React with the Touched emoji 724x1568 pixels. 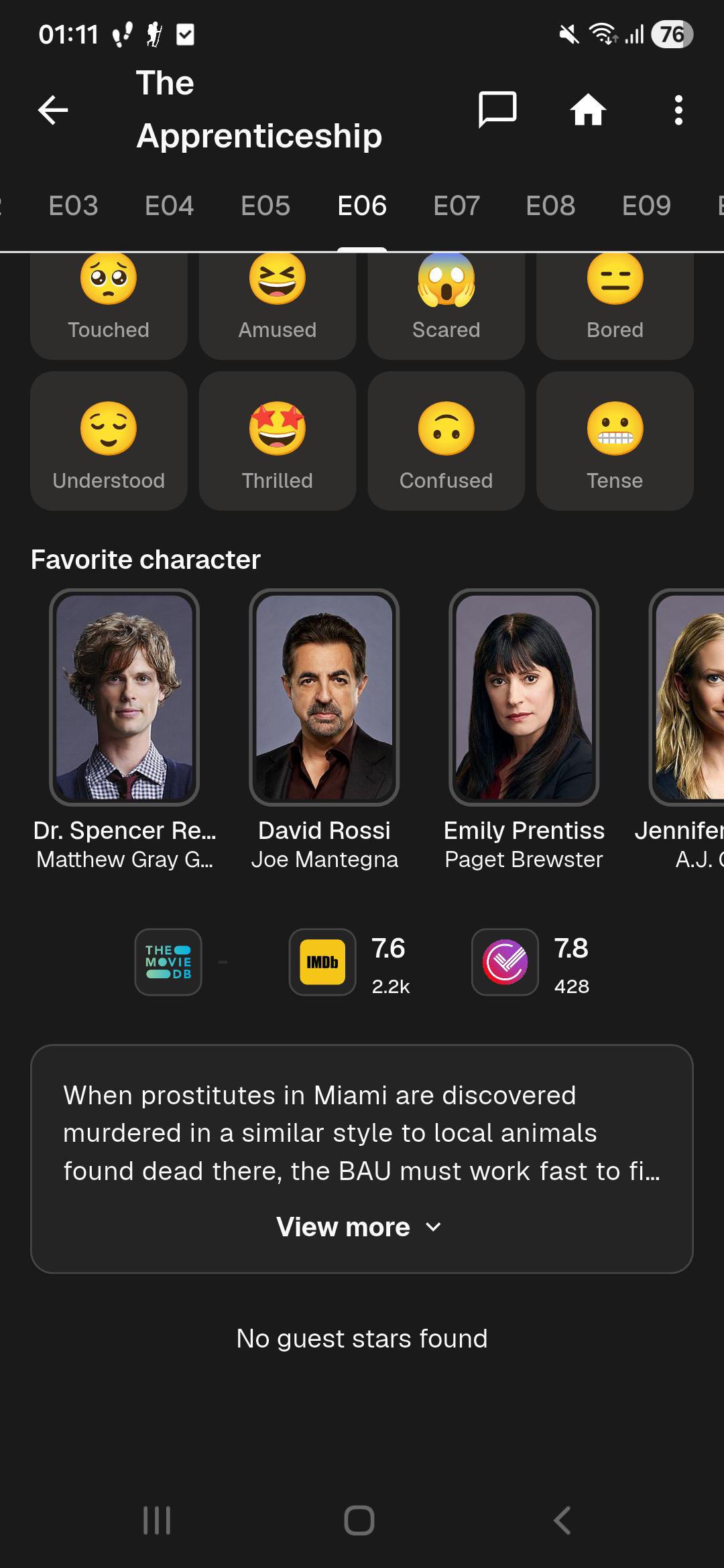[x=109, y=306]
